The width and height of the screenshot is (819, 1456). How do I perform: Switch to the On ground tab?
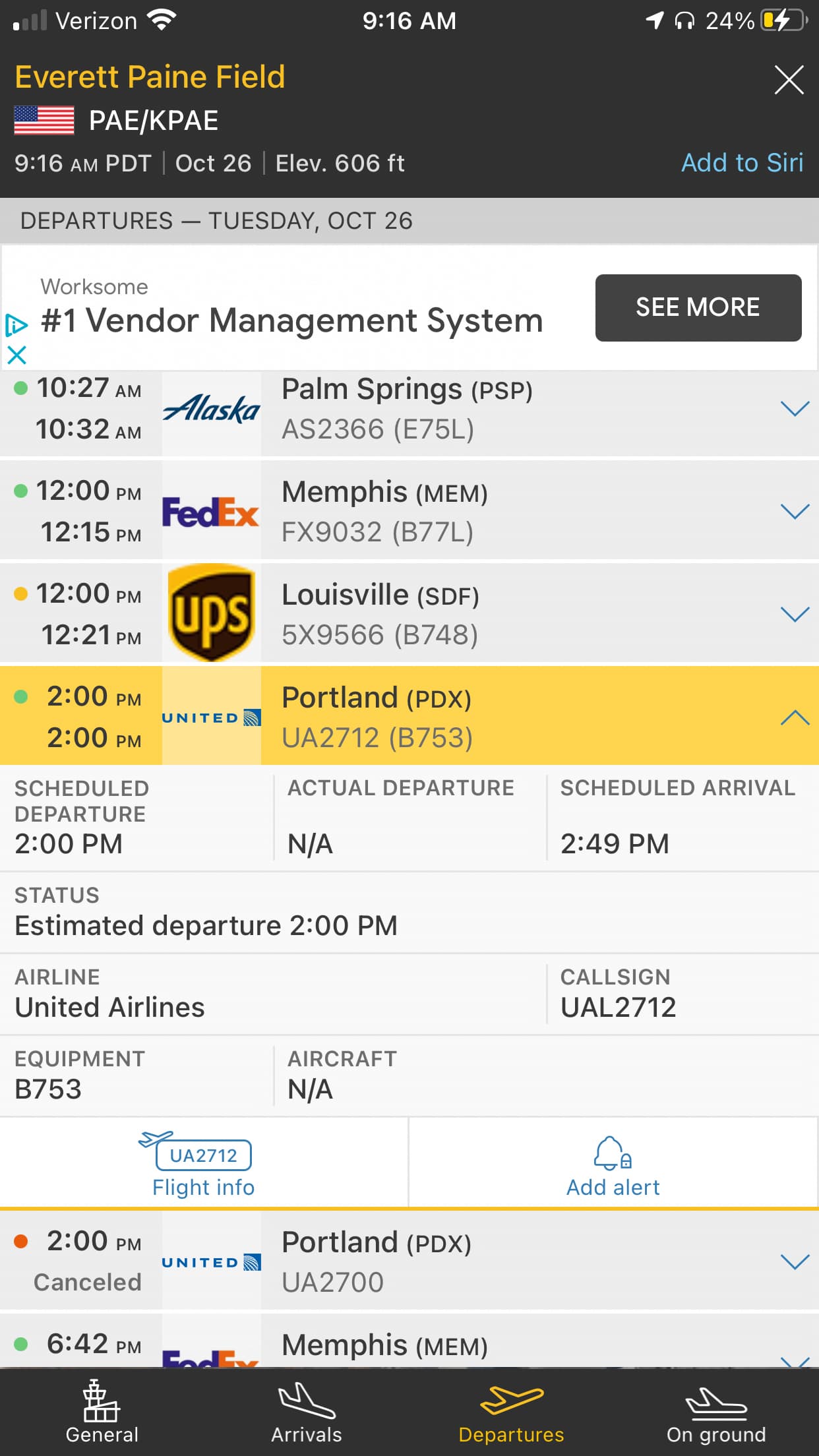point(716,1411)
